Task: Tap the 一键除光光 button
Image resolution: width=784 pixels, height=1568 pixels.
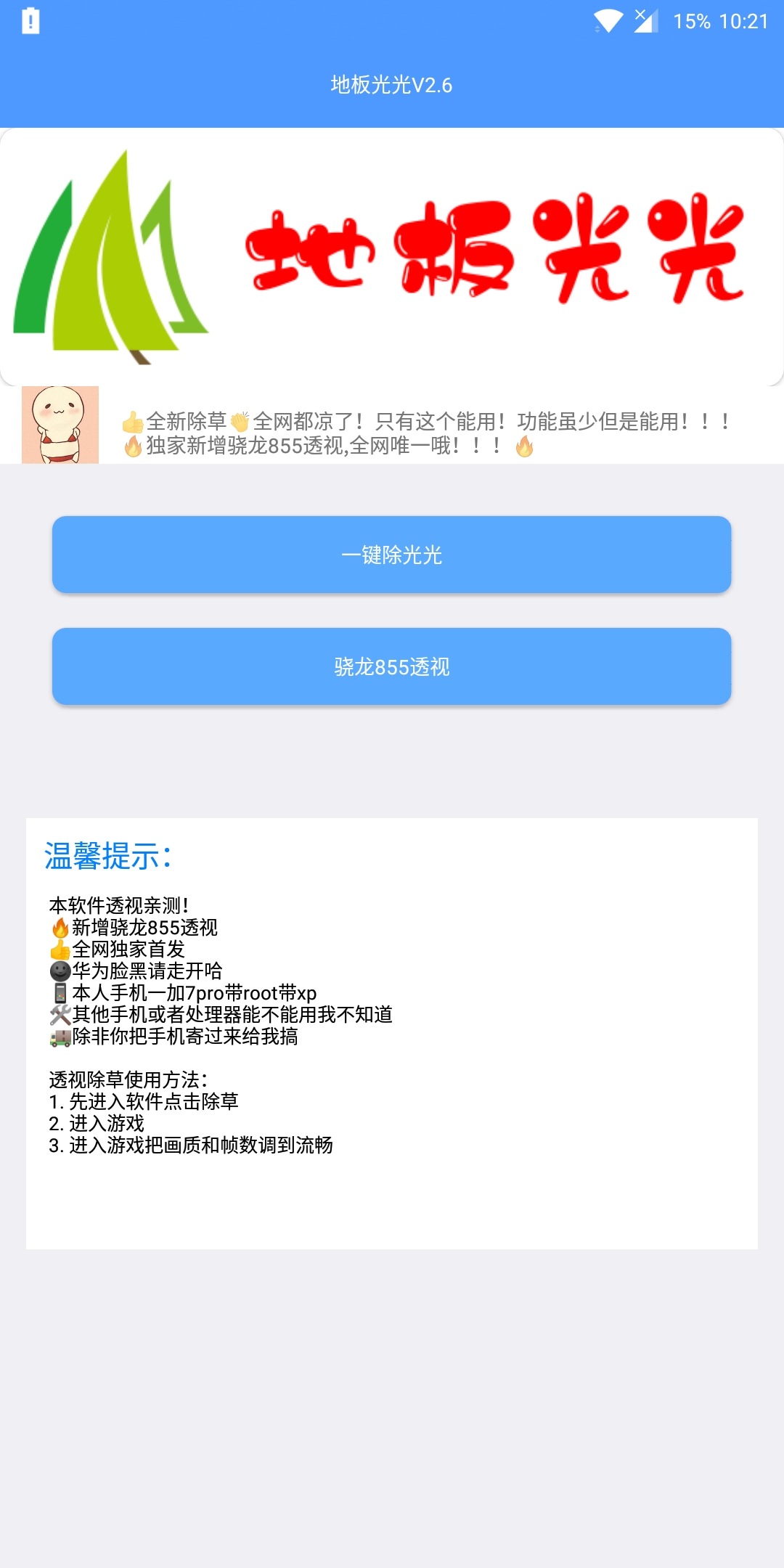Action: [x=391, y=555]
